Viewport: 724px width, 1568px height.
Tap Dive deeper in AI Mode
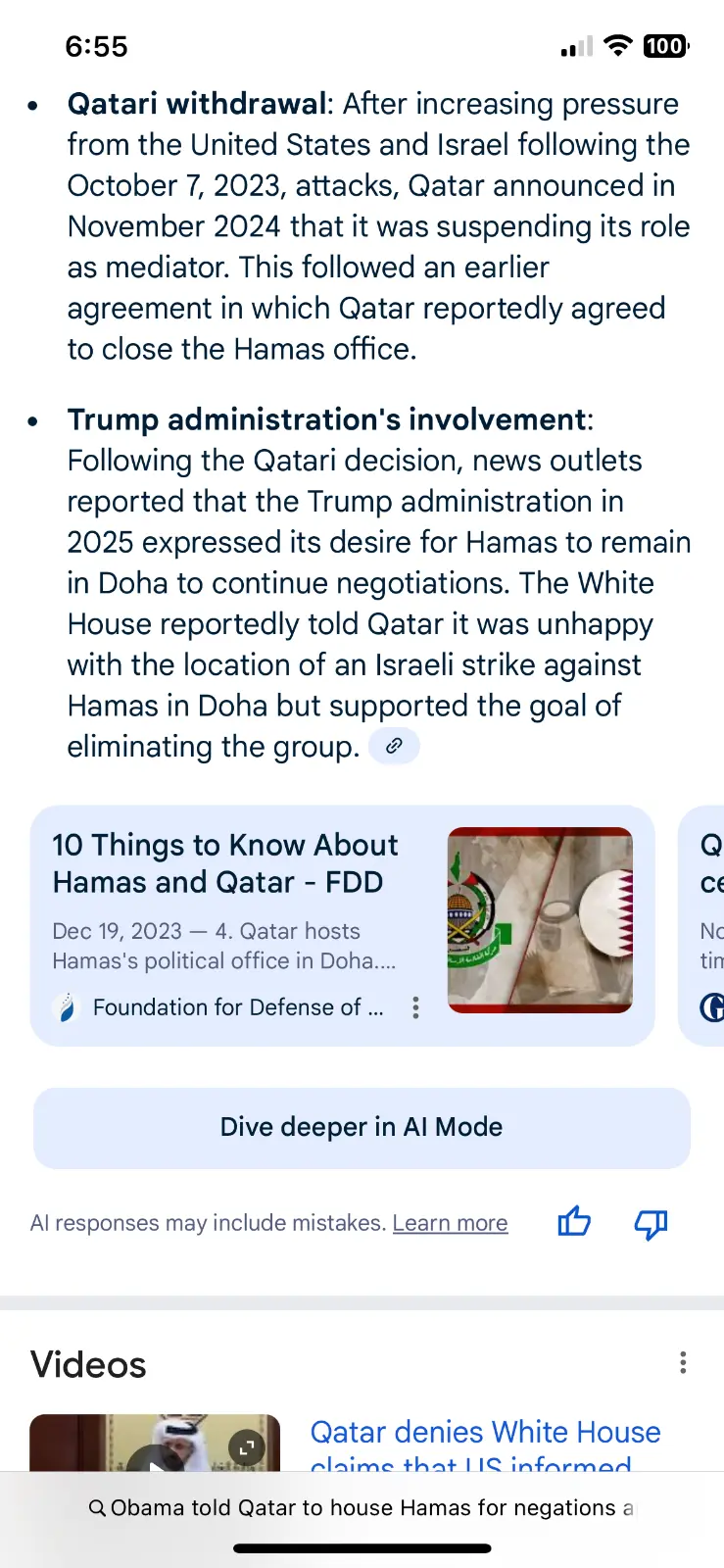(362, 1127)
